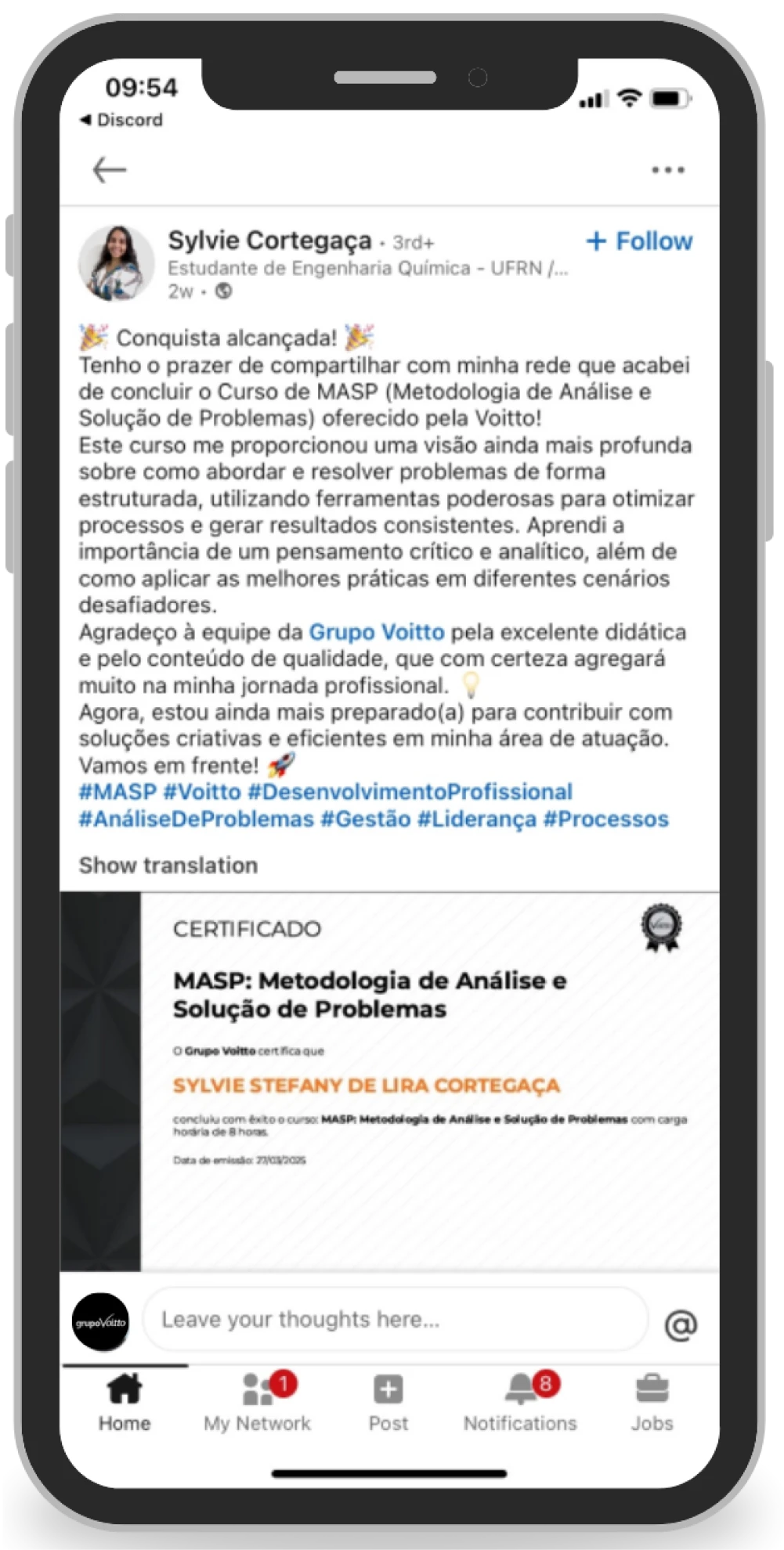Switch to the Home tab
The width and height of the screenshot is (784, 1550).
pos(125,1404)
